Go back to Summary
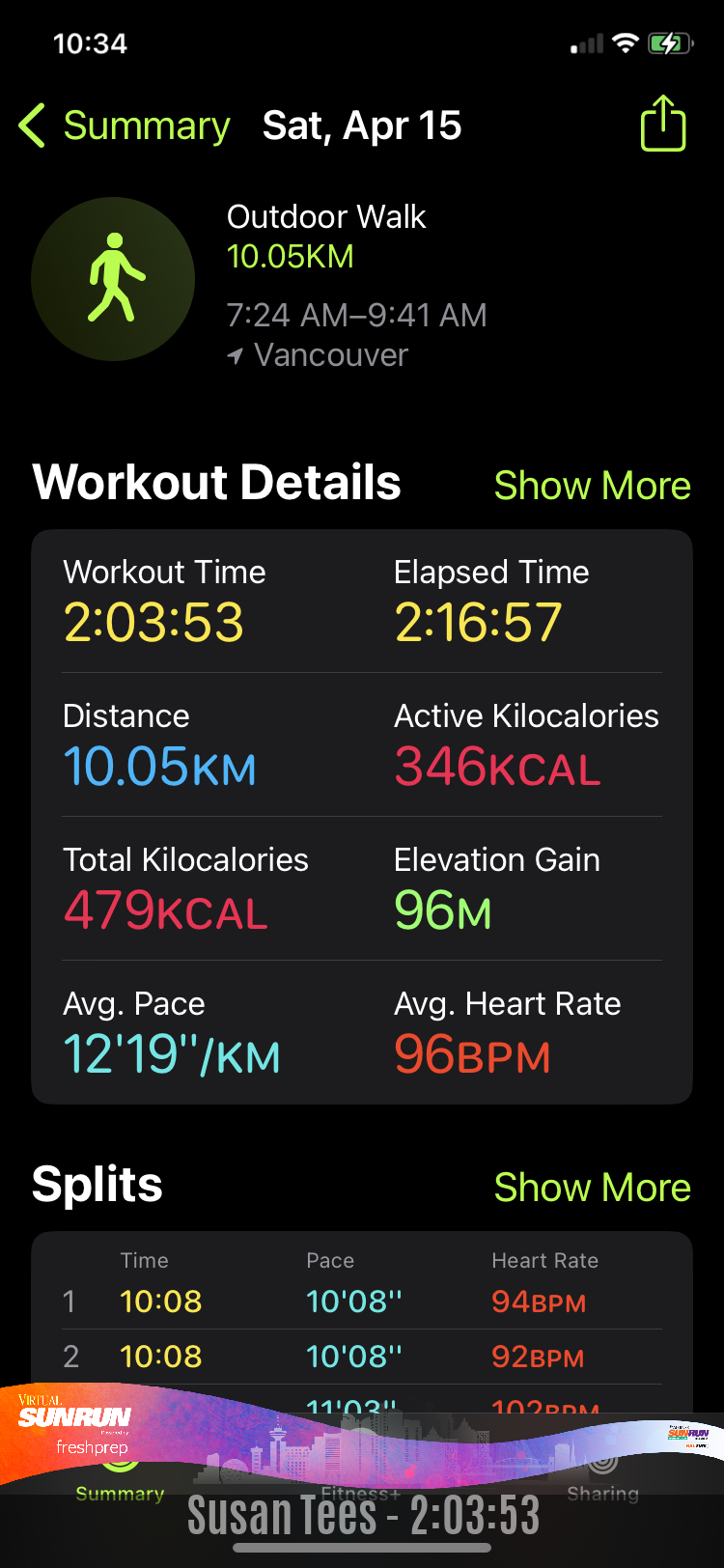724x1568 pixels. (125, 126)
